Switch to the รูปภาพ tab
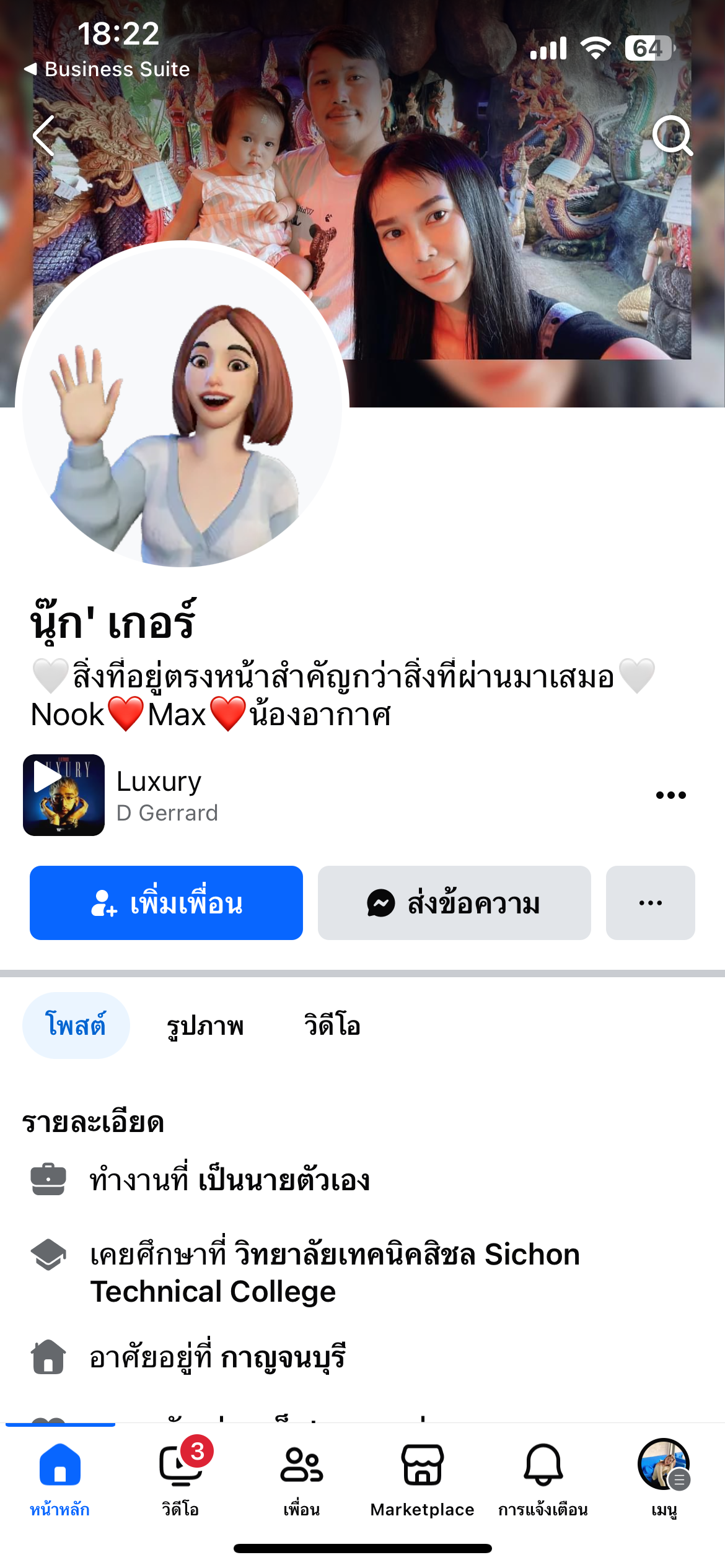This screenshot has height=1568, width=725. [205, 1026]
